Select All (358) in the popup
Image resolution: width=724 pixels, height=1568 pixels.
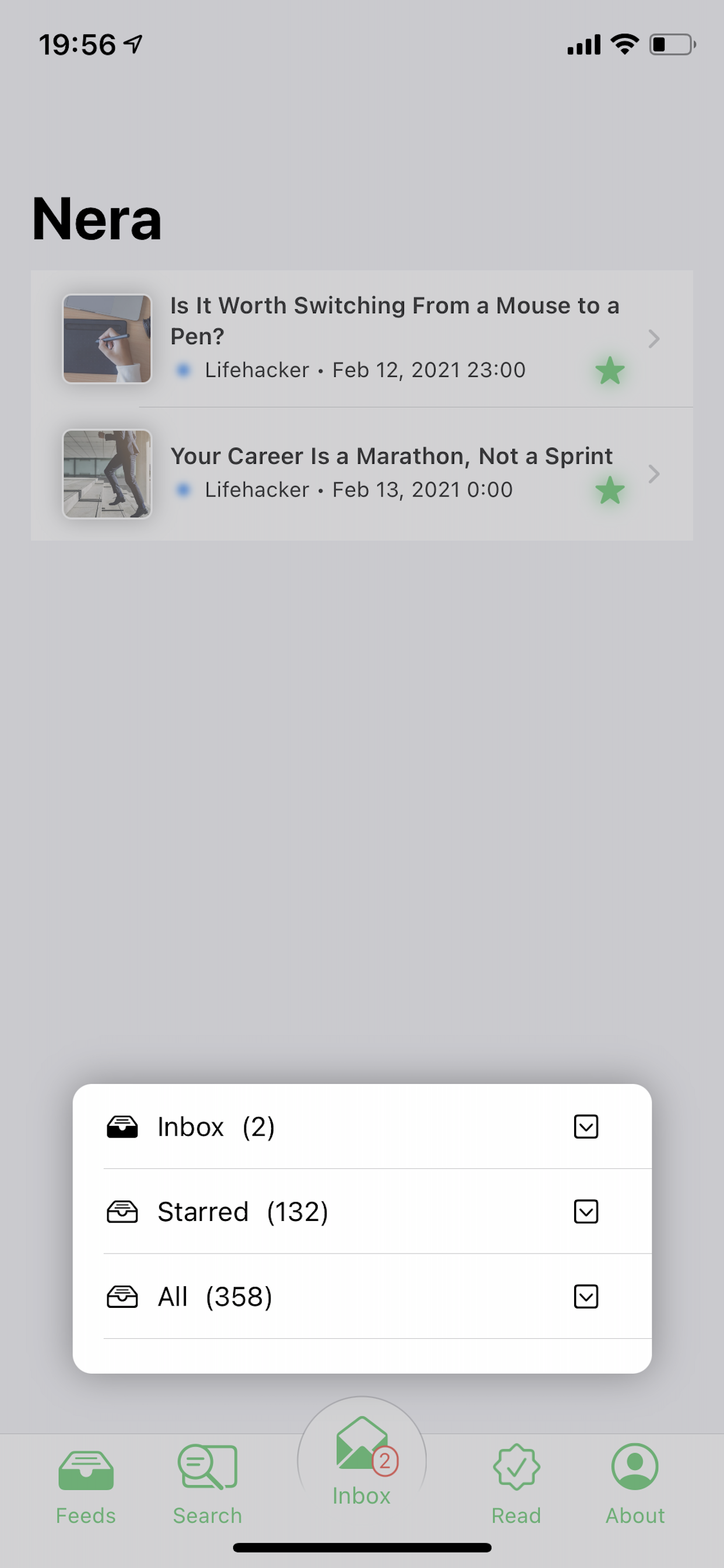pyautogui.click(x=215, y=1297)
